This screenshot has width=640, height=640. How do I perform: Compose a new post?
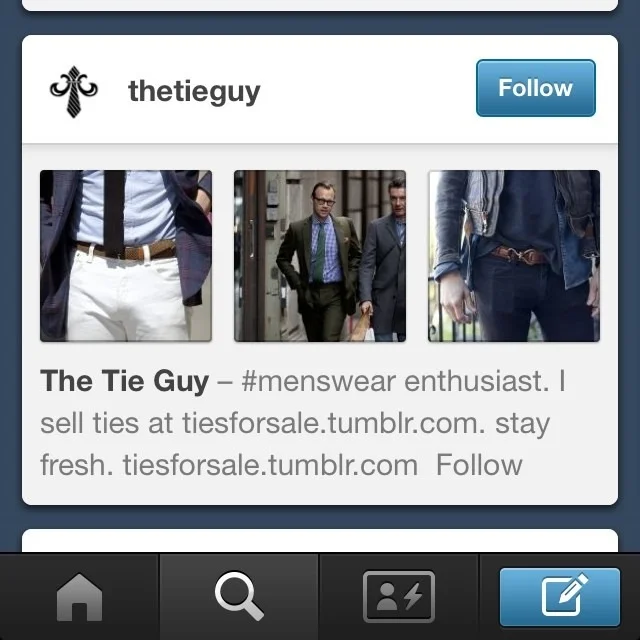(x=559, y=598)
